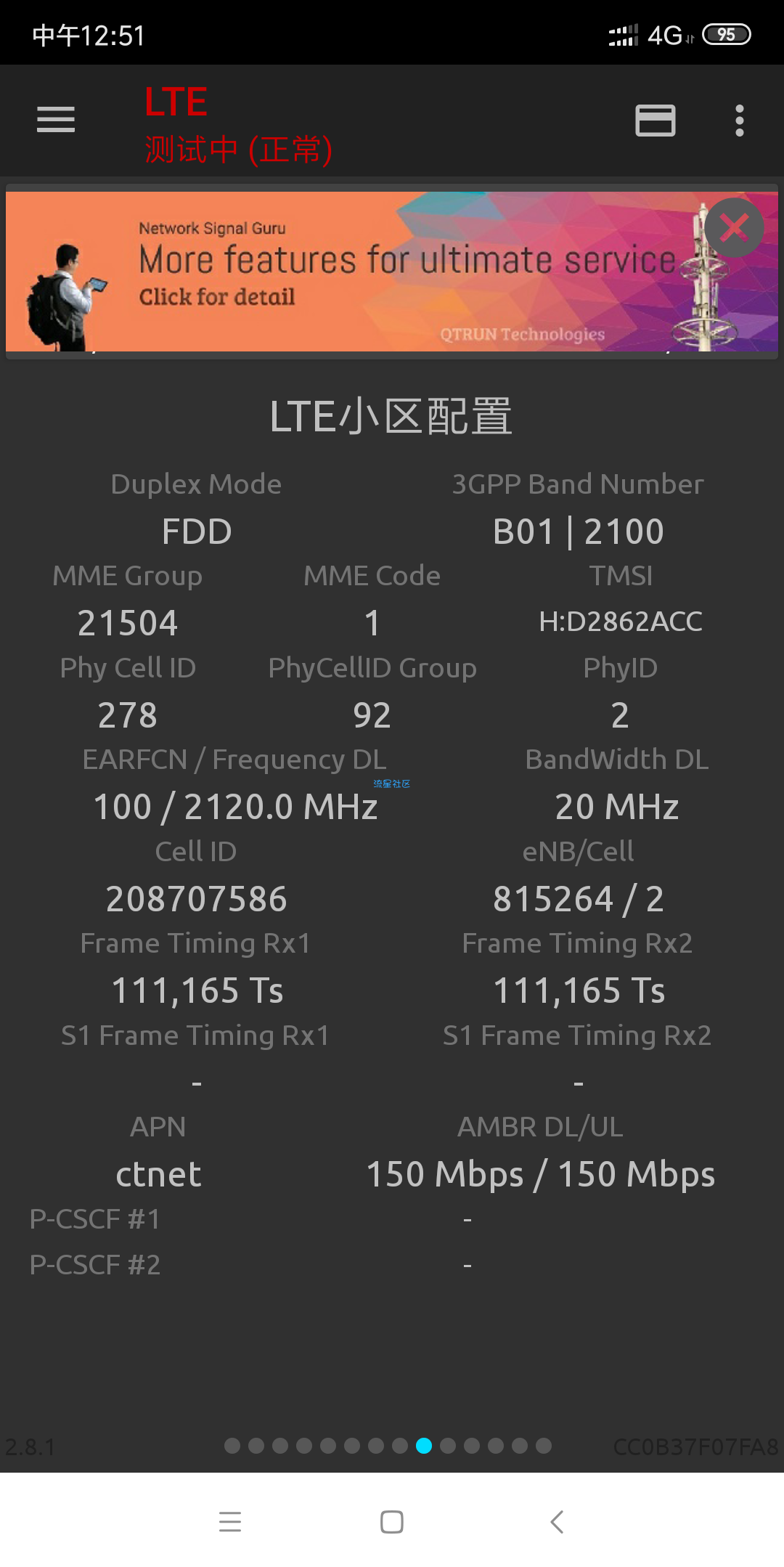This screenshot has width=784, height=1567.
Task: Dismiss the Network Signal Guru ad banner
Action: coord(734,228)
